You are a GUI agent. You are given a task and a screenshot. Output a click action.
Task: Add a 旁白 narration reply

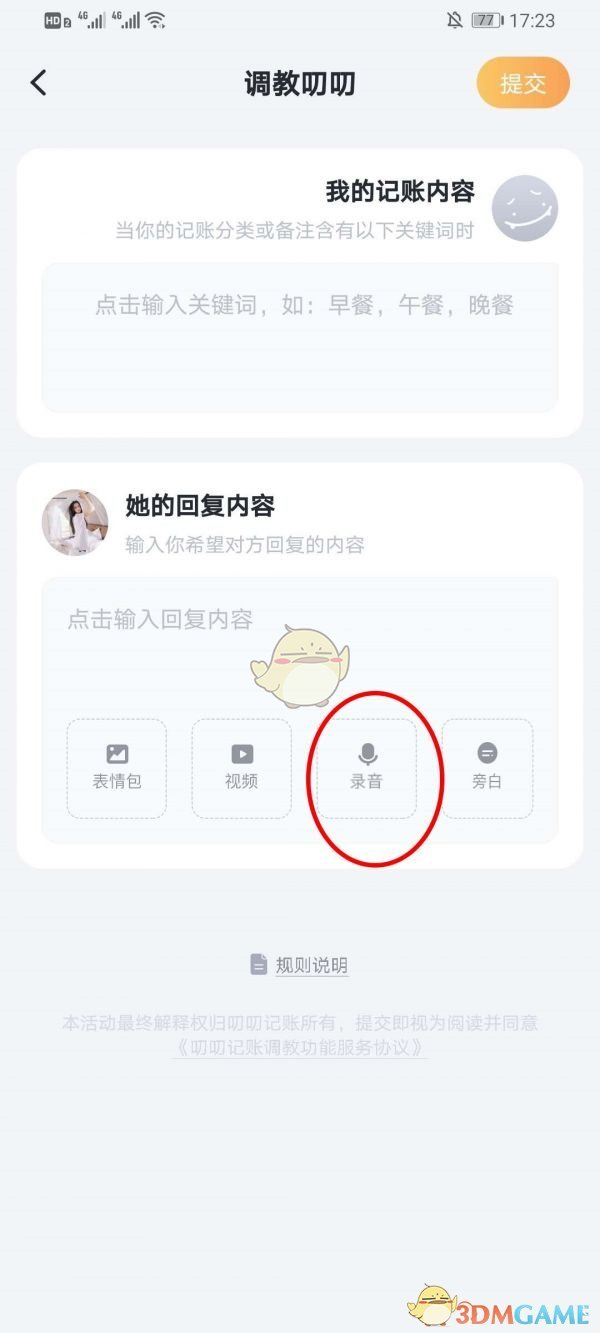coord(487,768)
